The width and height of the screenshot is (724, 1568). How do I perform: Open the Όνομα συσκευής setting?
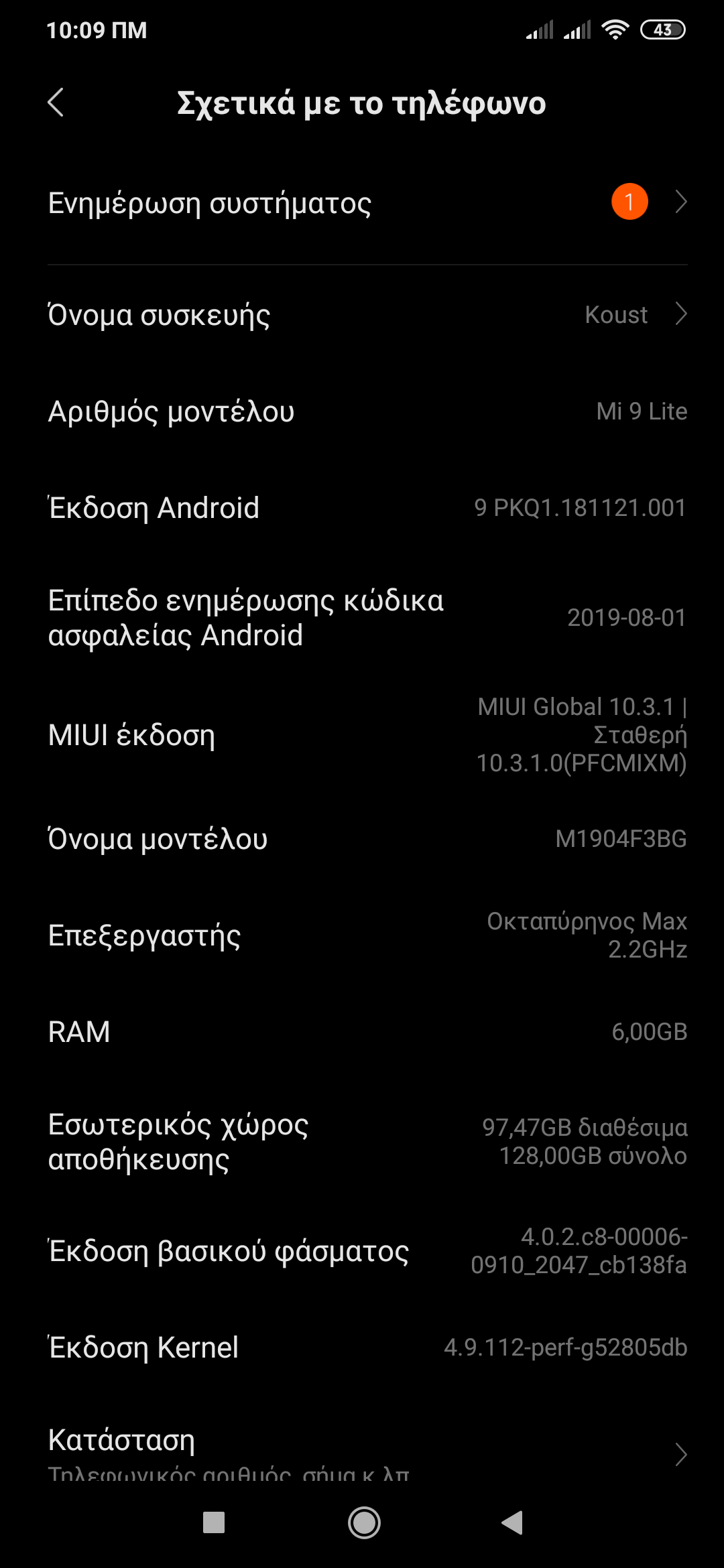[362, 315]
